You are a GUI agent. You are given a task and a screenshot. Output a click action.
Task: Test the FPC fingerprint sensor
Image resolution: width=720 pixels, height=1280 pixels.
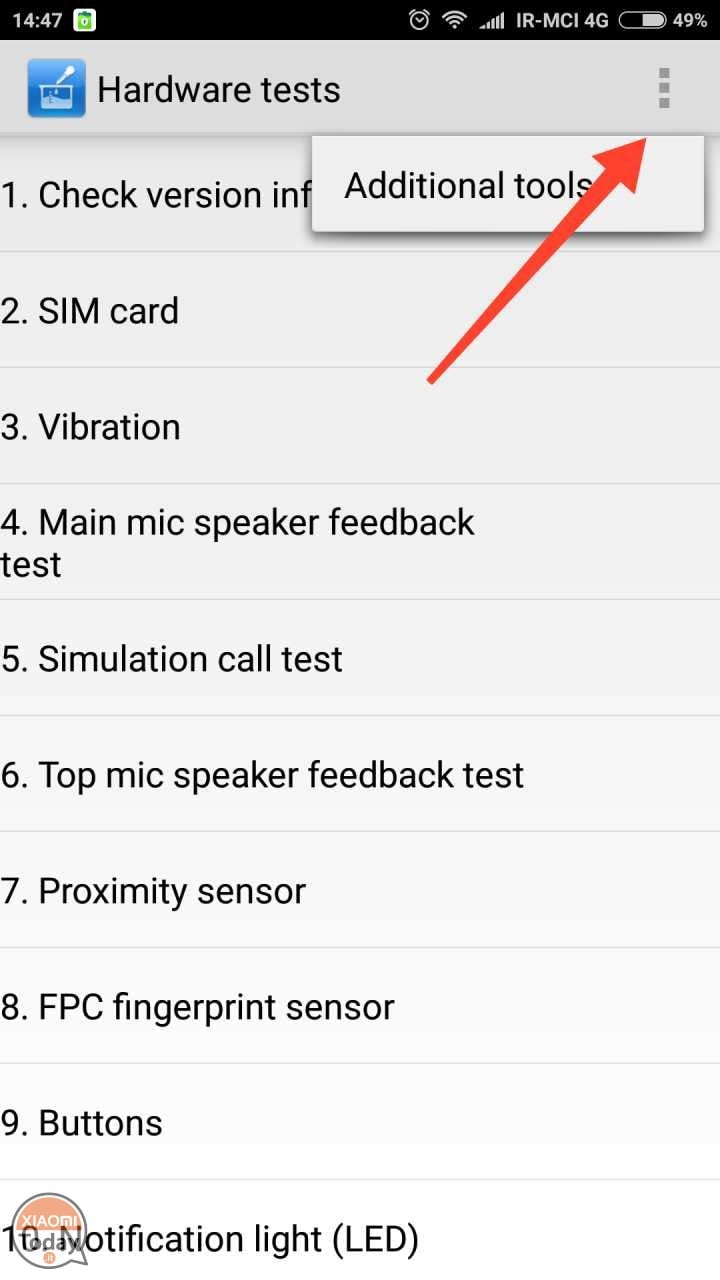click(360, 1006)
